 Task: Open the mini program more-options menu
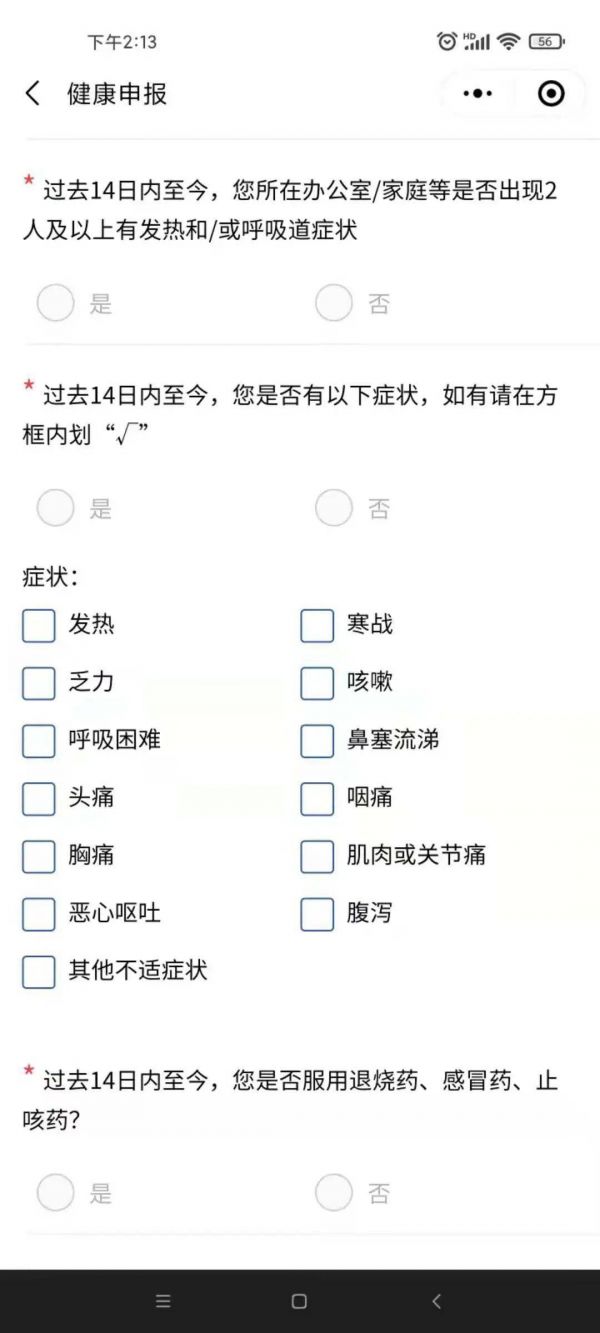point(478,94)
